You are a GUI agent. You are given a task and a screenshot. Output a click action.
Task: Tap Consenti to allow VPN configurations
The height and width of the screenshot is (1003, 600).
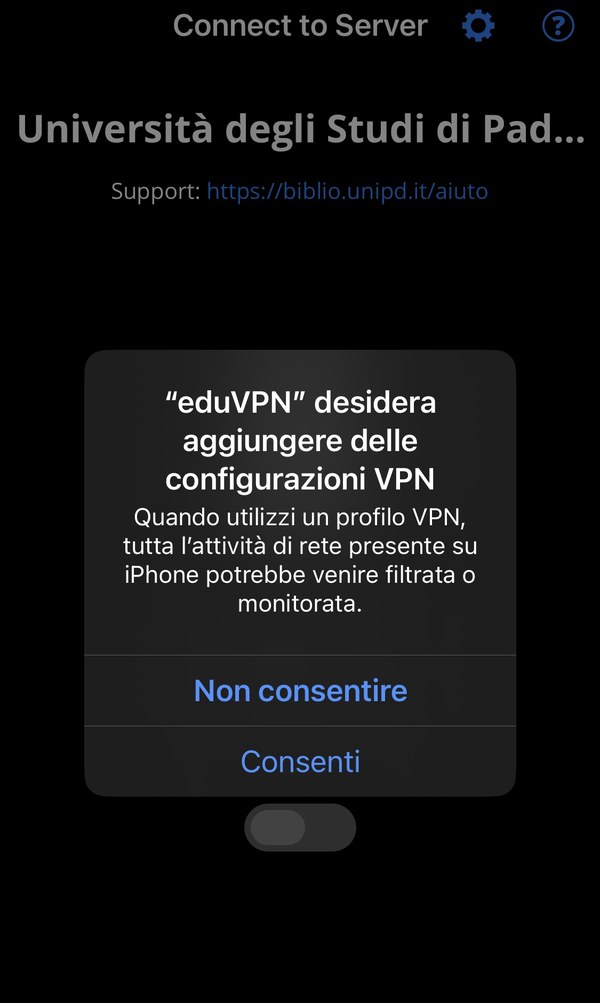click(x=300, y=761)
